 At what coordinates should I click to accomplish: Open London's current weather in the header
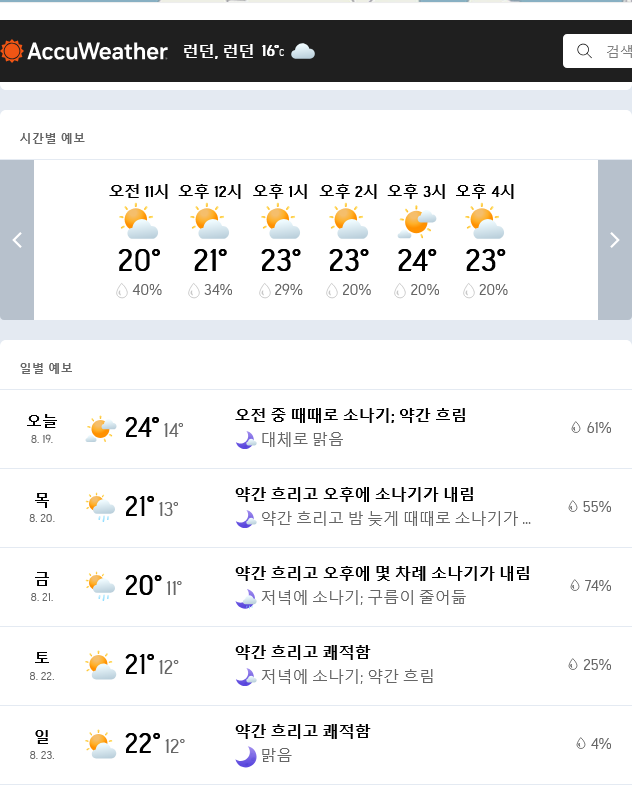(x=249, y=51)
